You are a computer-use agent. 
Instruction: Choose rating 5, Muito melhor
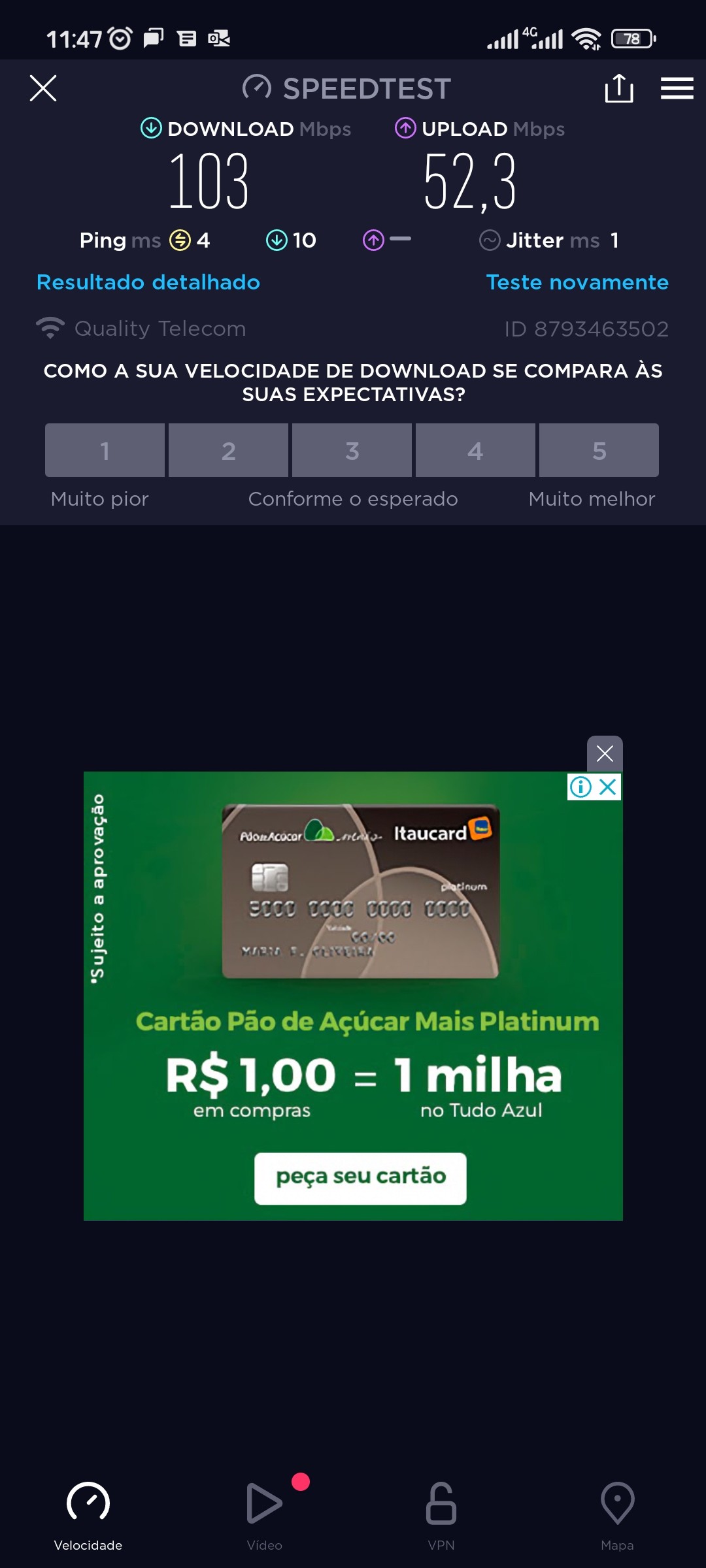click(599, 450)
